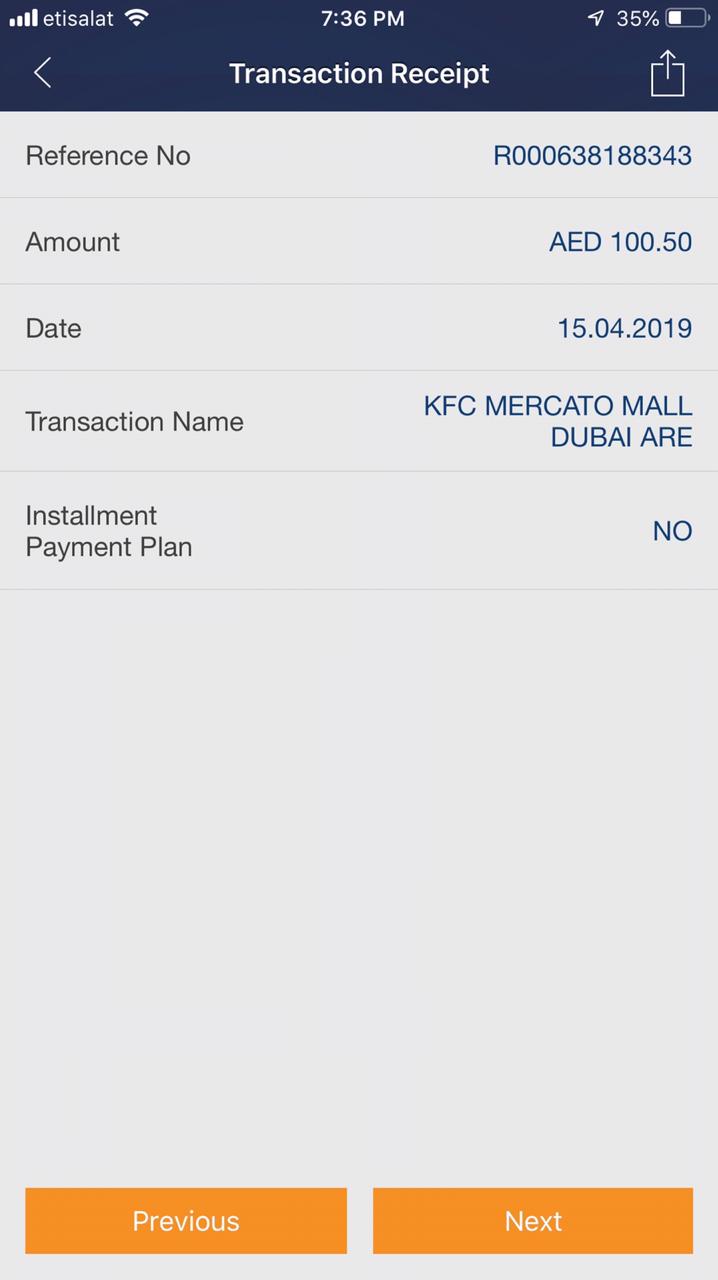Share the transaction receipt

(667, 73)
